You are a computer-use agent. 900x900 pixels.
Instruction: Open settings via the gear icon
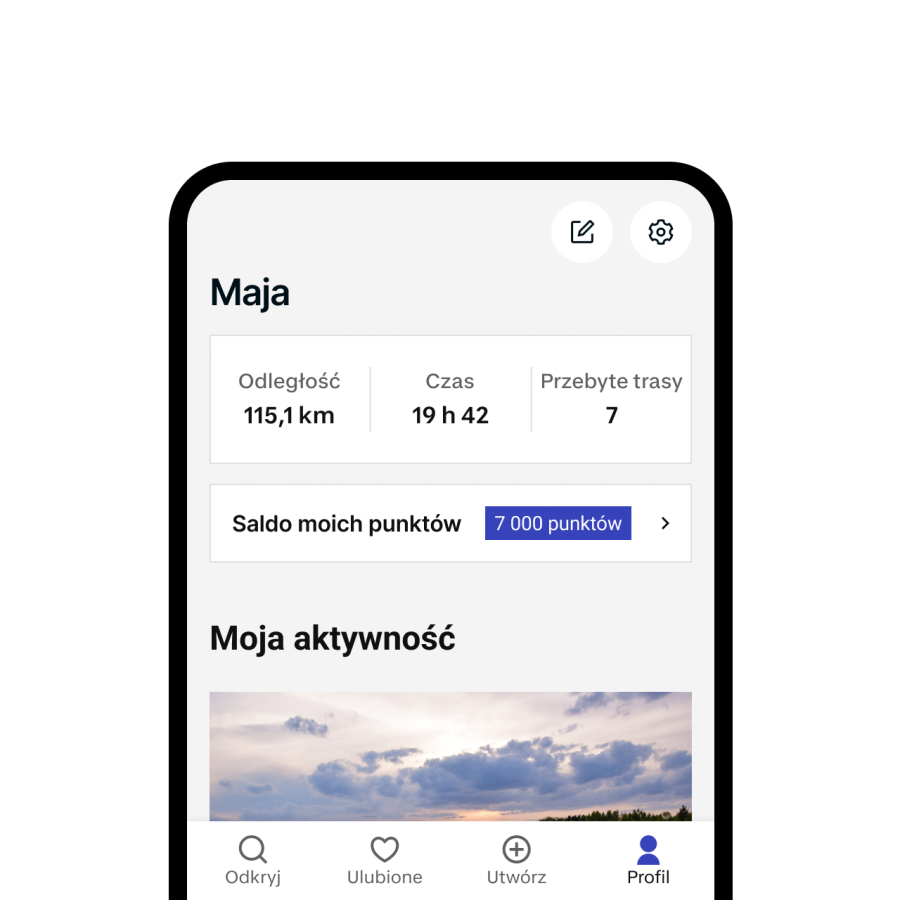[660, 232]
